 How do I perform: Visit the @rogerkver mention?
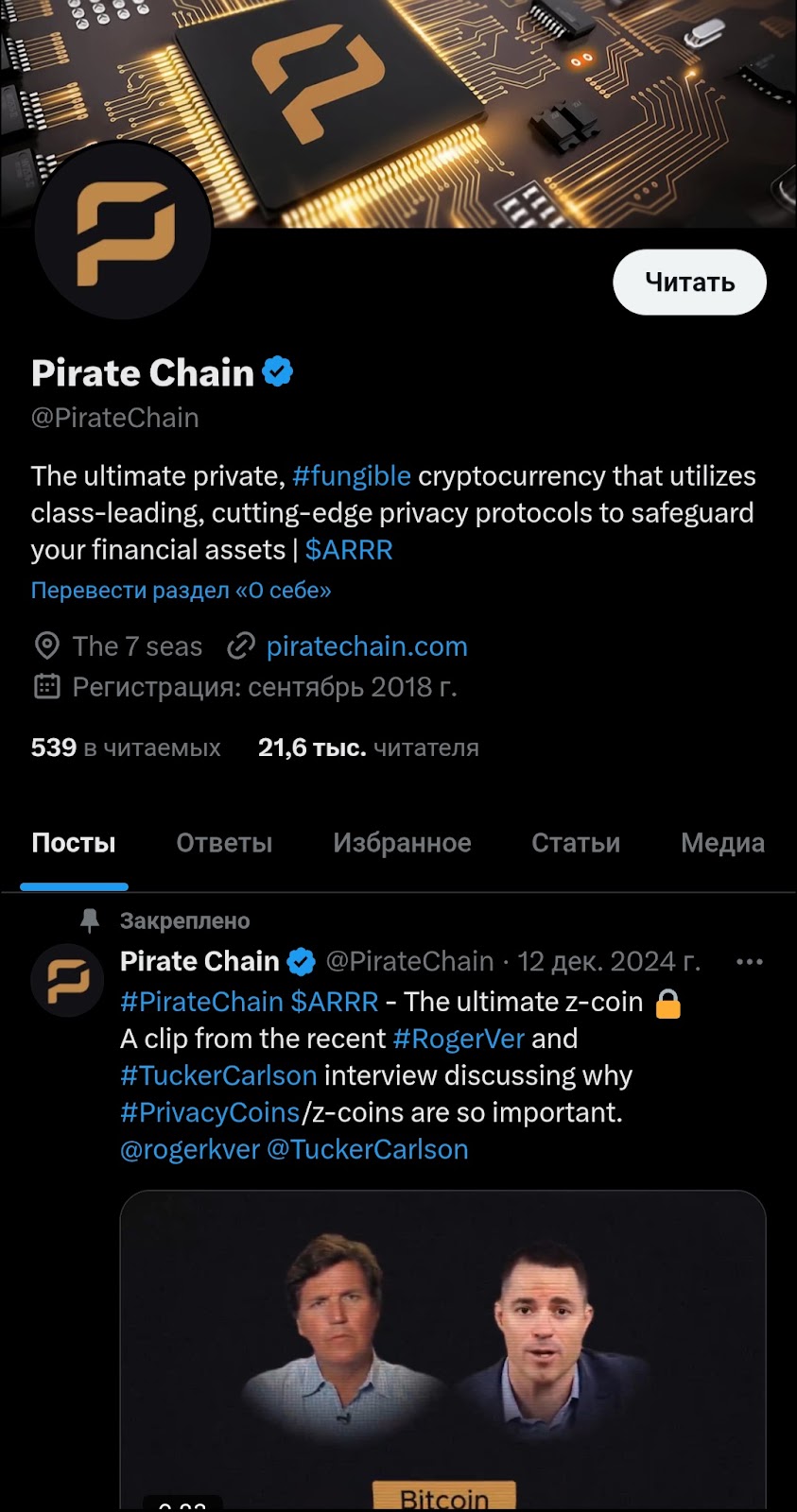[189, 1149]
